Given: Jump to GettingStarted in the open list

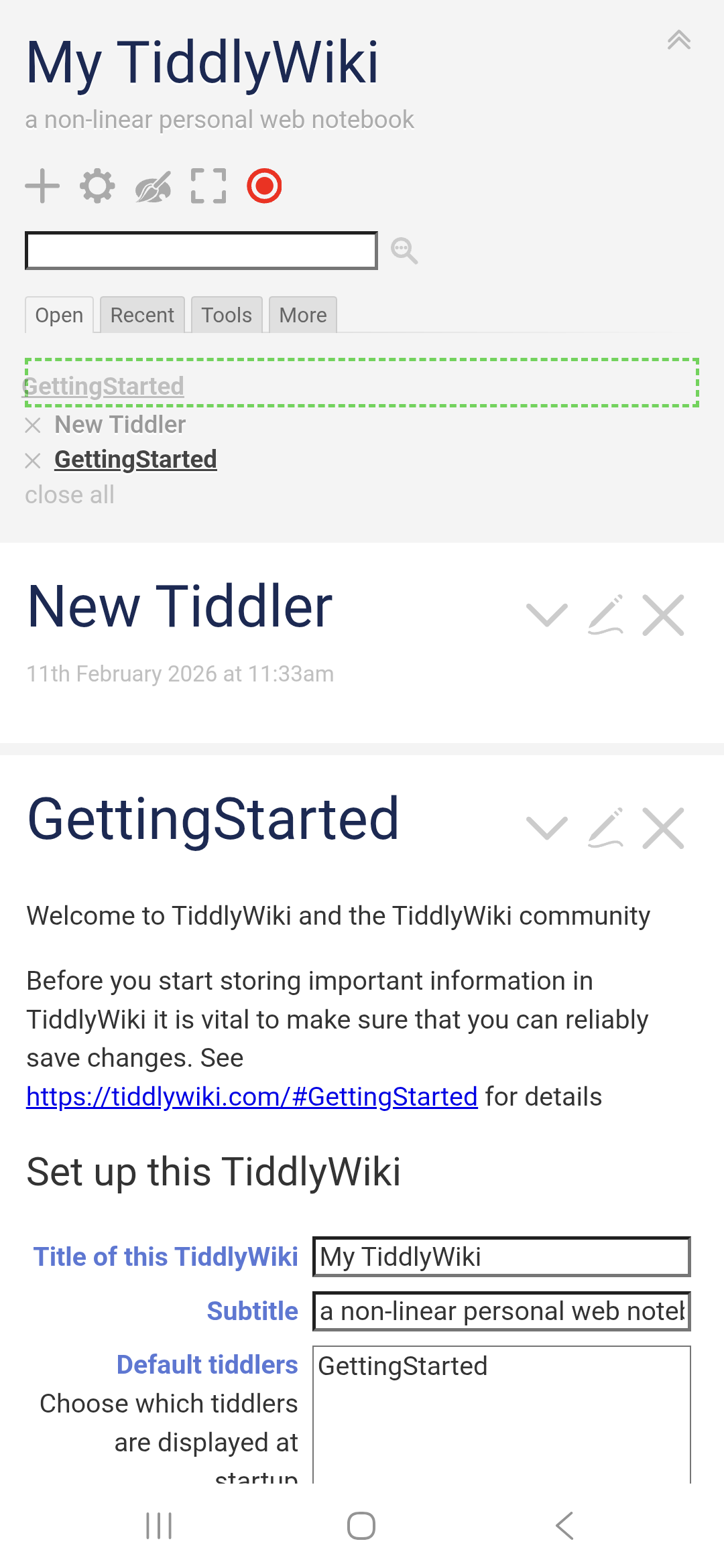Looking at the screenshot, I should tap(135, 460).
